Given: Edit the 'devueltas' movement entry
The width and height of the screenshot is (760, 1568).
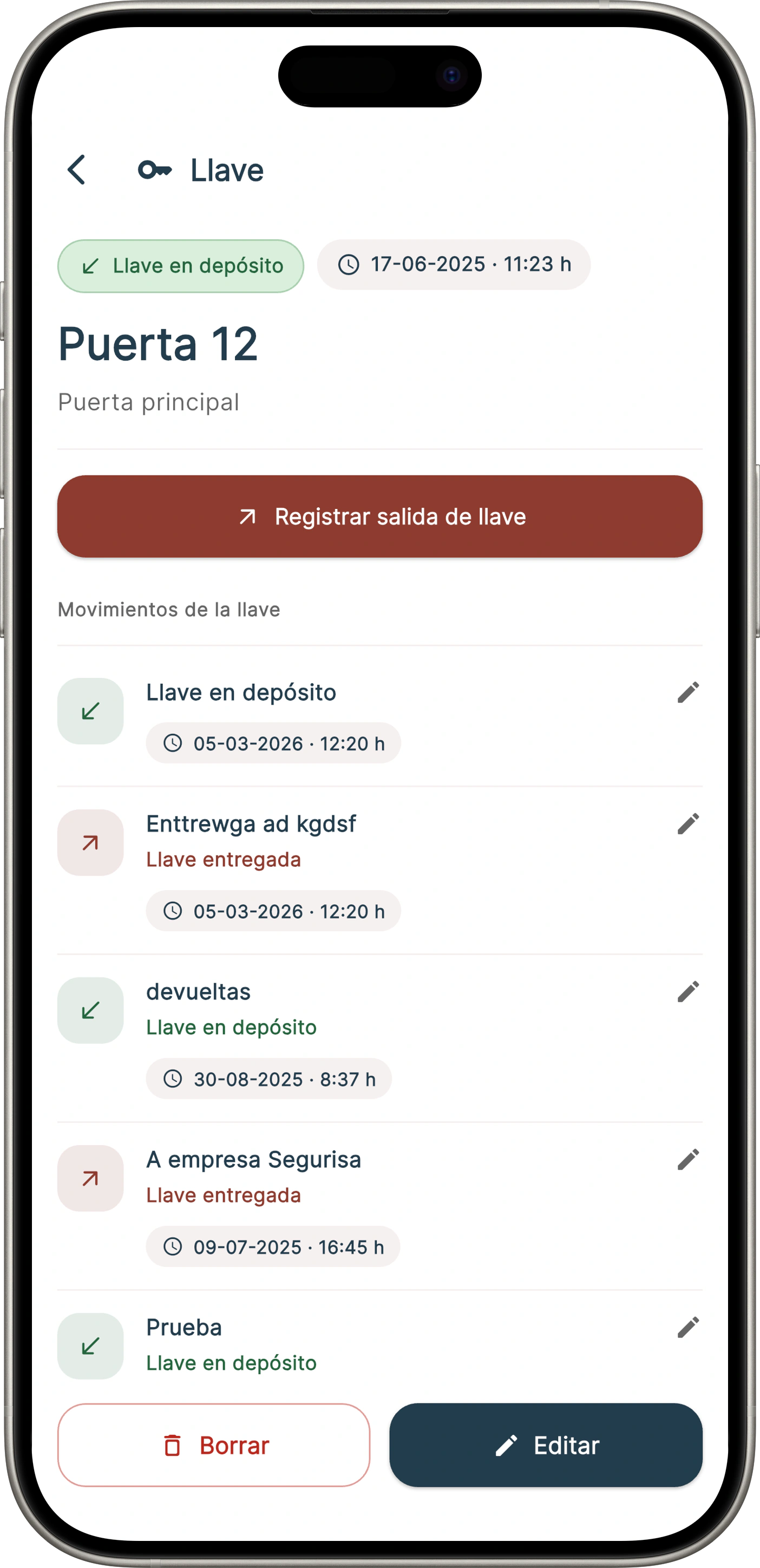Looking at the screenshot, I should (x=689, y=992).
